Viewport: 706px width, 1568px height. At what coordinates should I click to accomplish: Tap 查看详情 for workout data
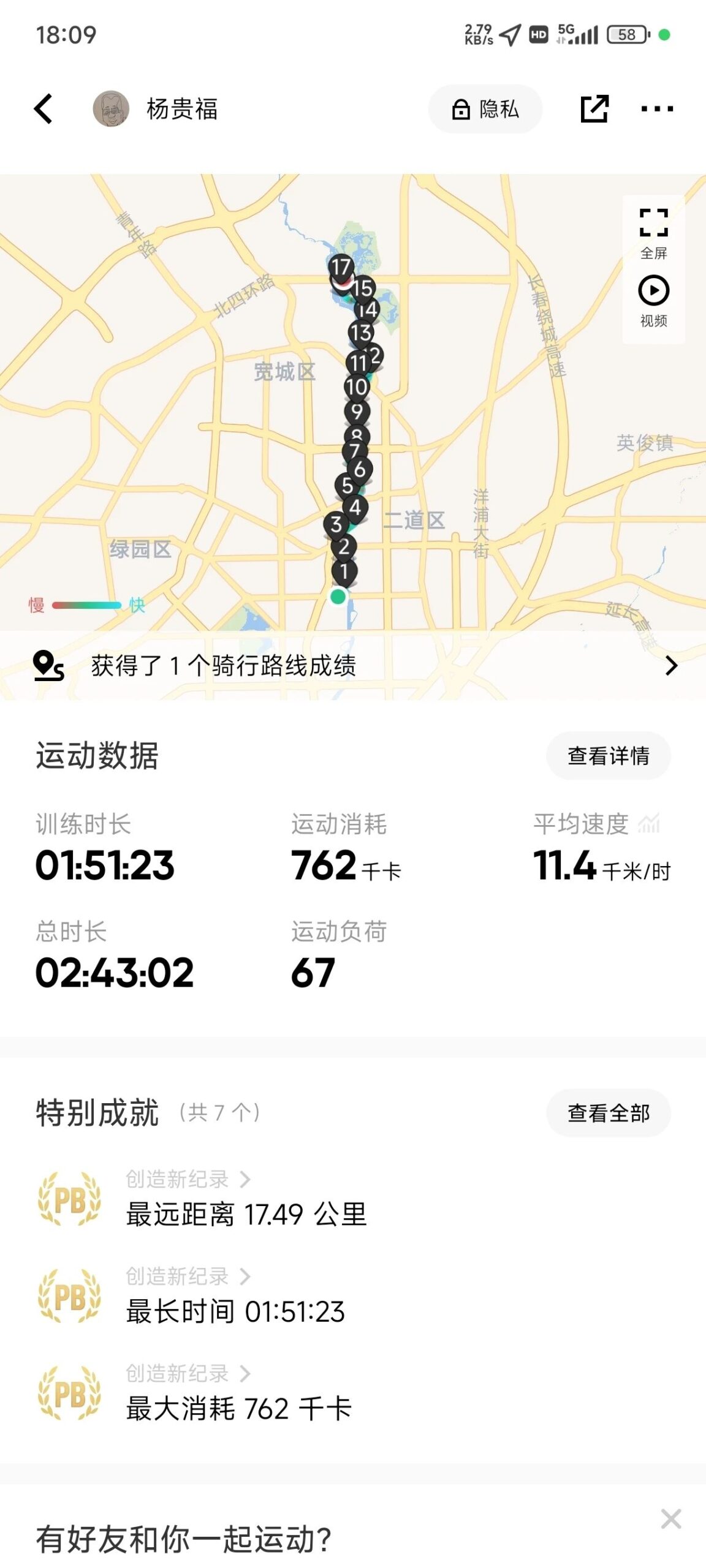[x=608, y=756]
